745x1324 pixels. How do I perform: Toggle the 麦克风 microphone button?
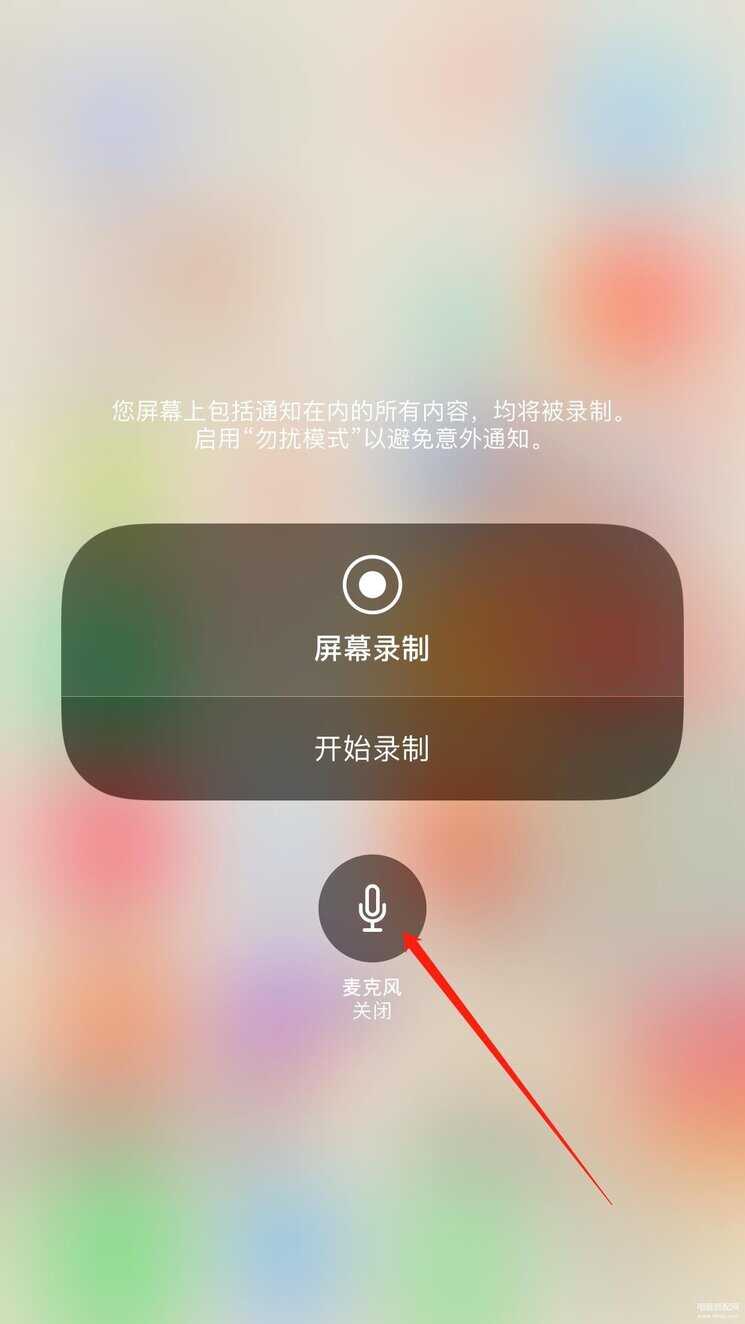(x=372, y=908)
